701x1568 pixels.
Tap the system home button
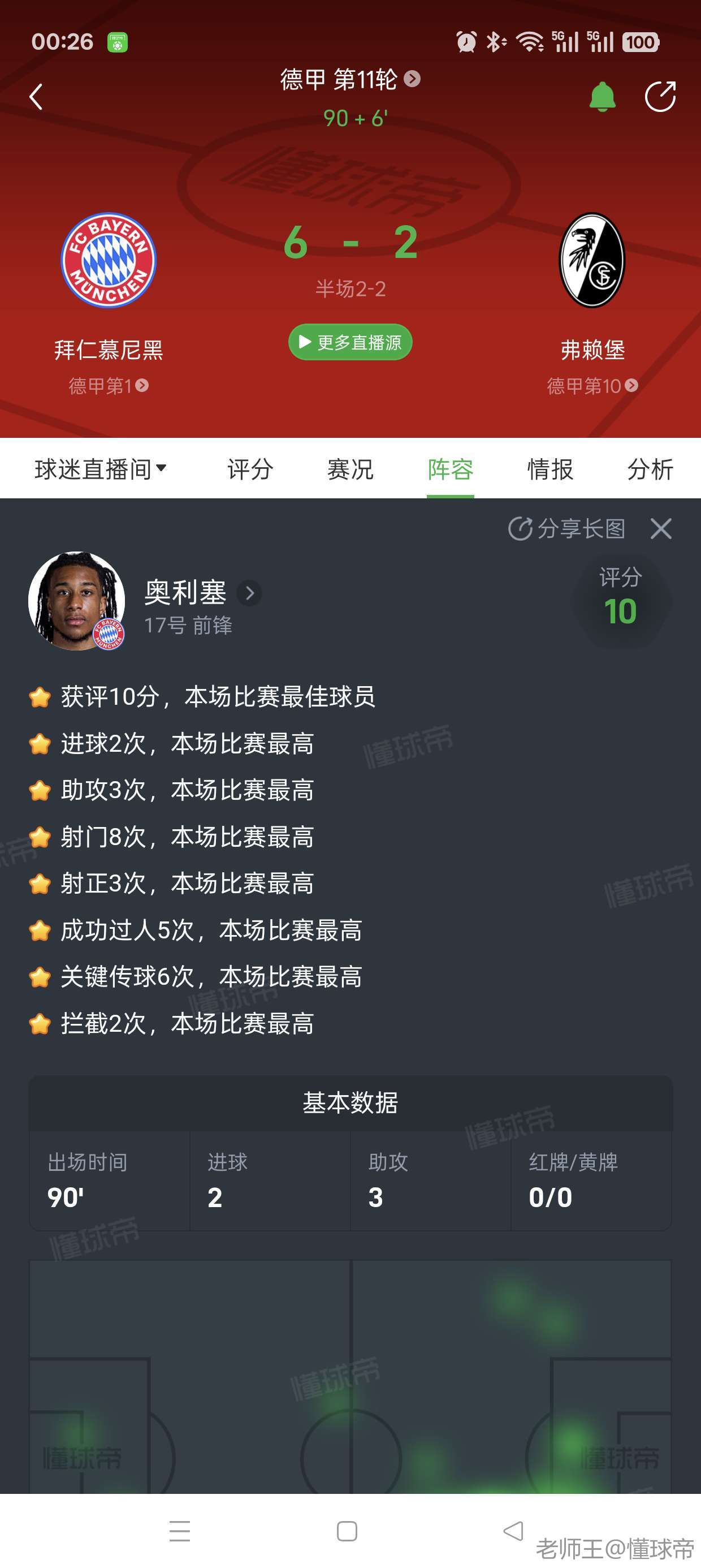(347, 1531)
